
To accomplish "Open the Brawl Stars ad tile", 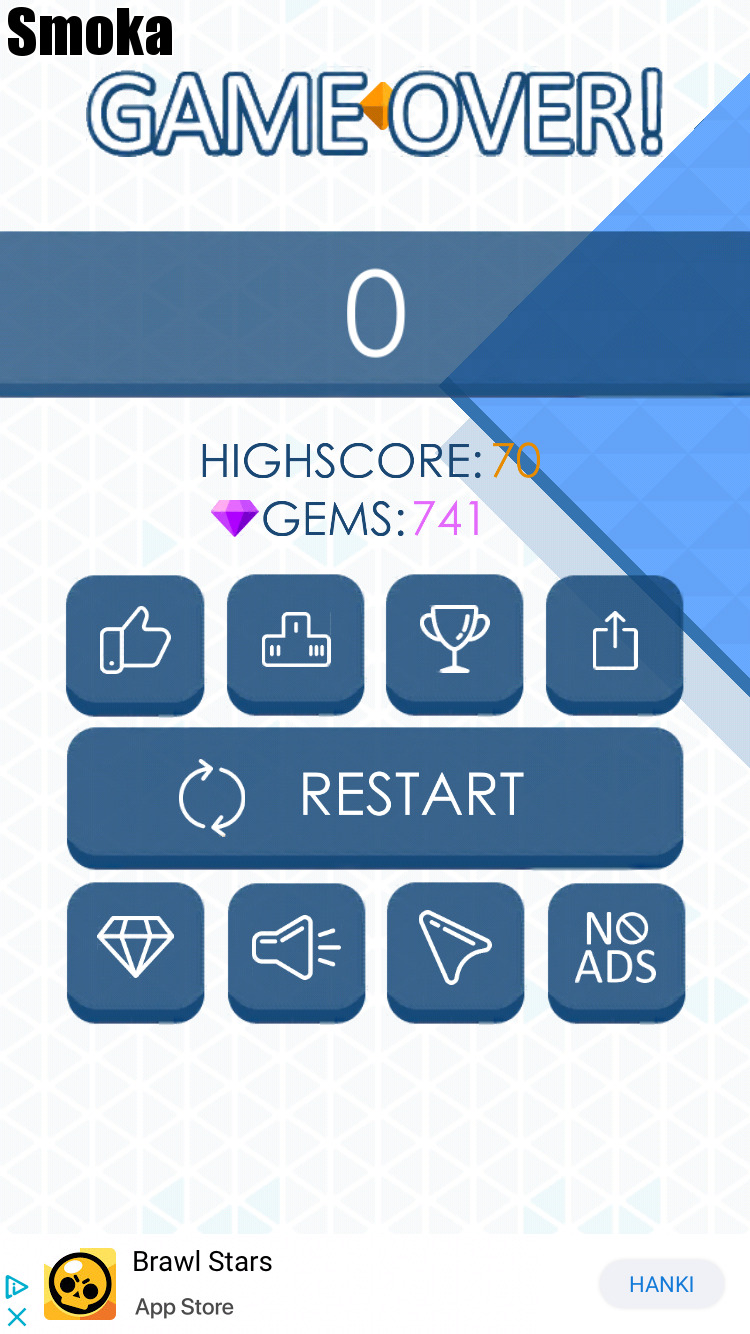I will tap(80, 1284).
